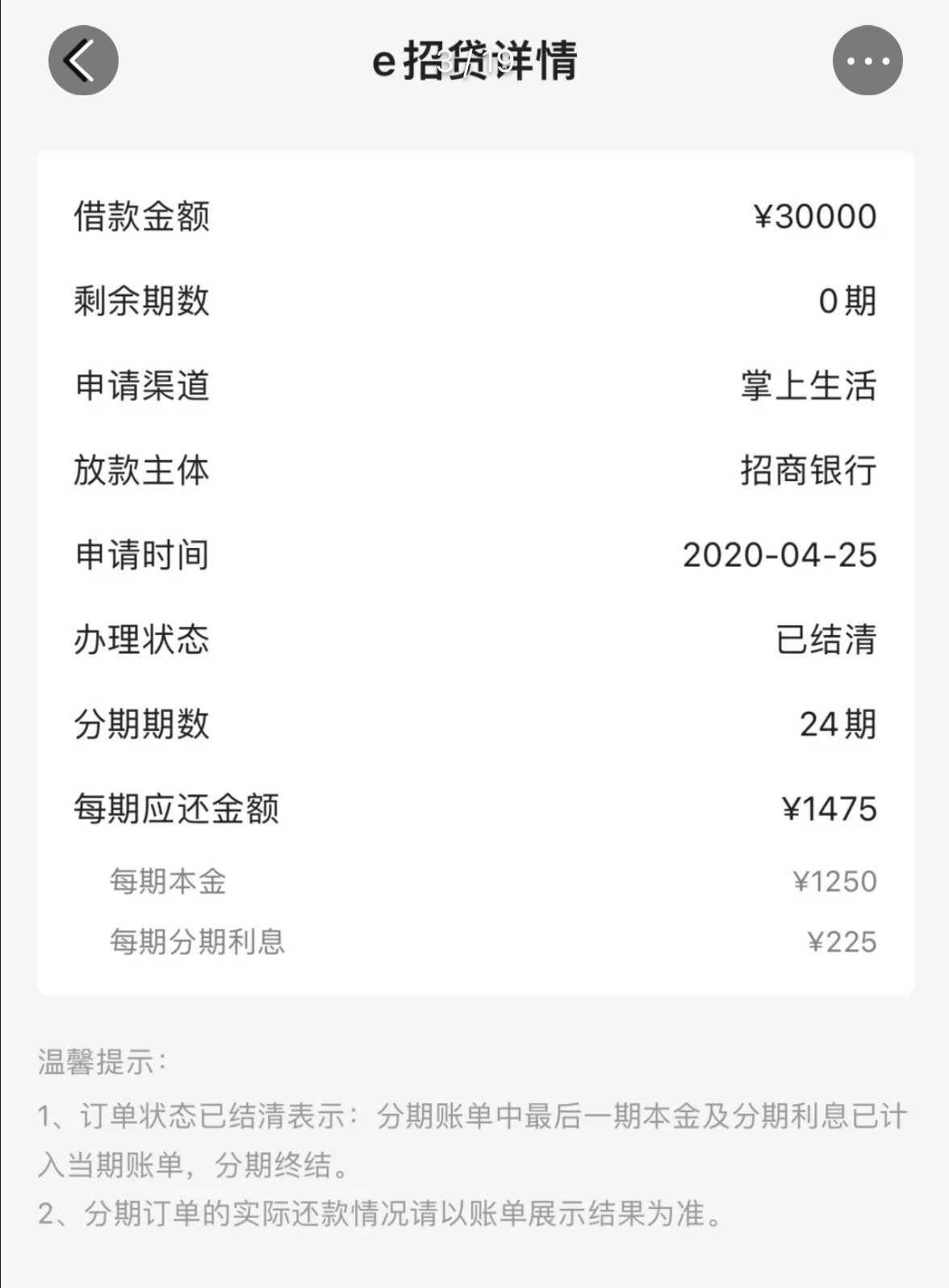This screenshot has width=949, height=1288.
Task: Open the three-dot more options menu
Action: click(x=867, y=61)
